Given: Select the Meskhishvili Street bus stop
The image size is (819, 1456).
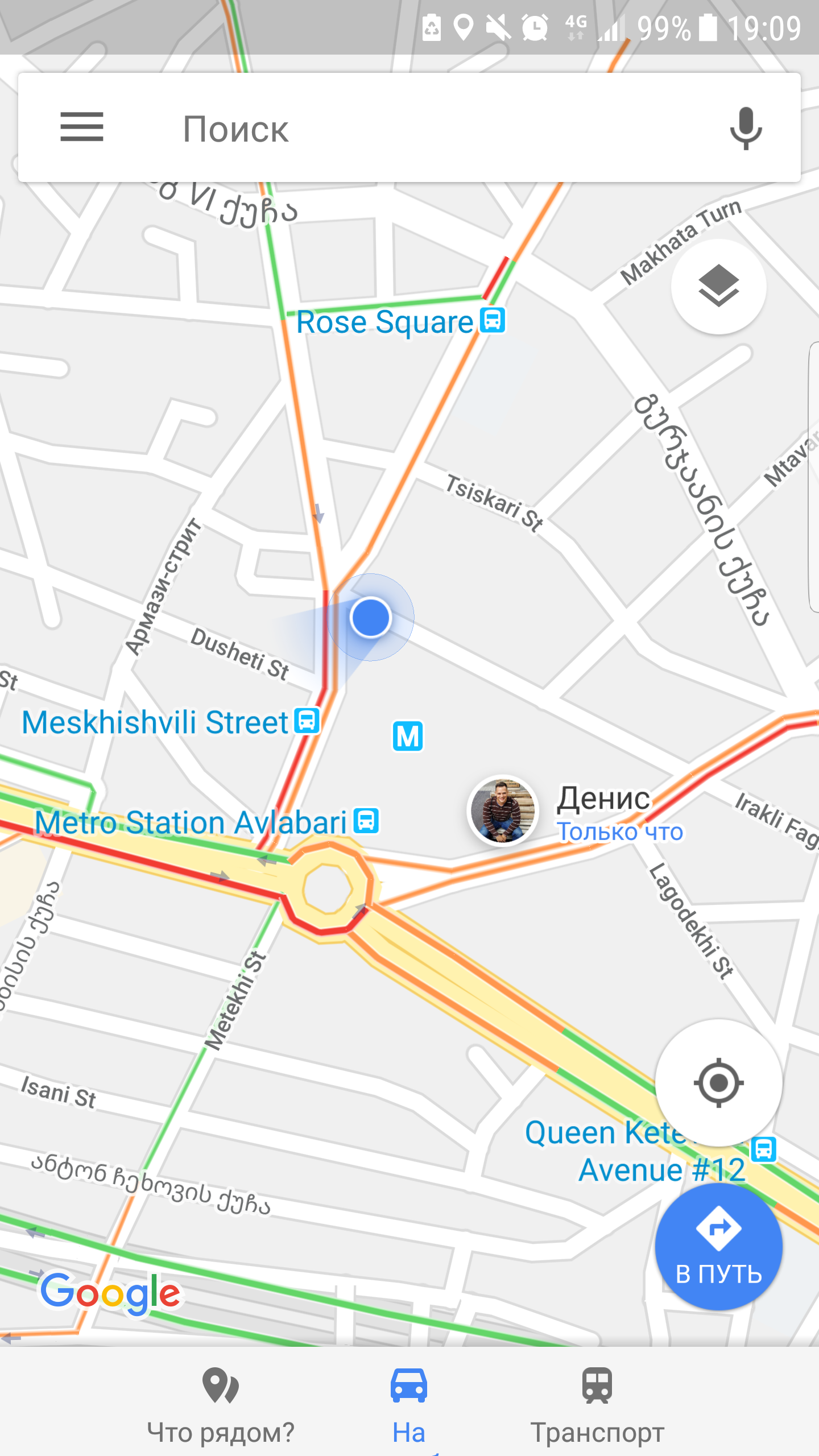Looking at the screenshot, I should (308, 721).
